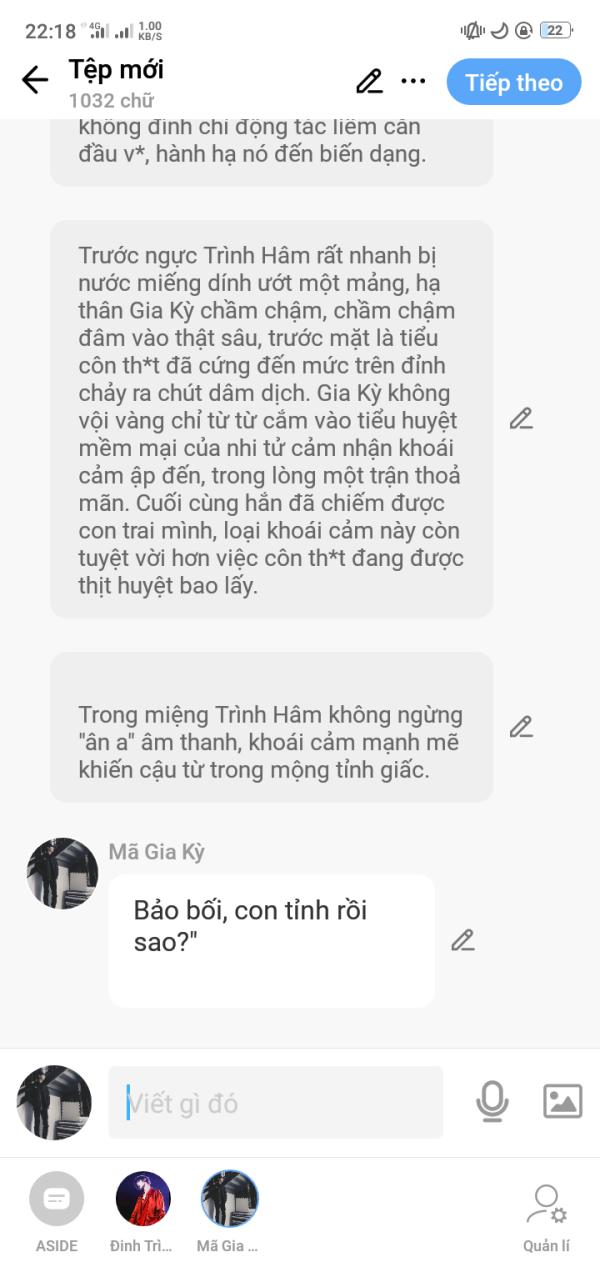
Task: Focus the "Viết gì đó" text field
Action: [276, 1102]
